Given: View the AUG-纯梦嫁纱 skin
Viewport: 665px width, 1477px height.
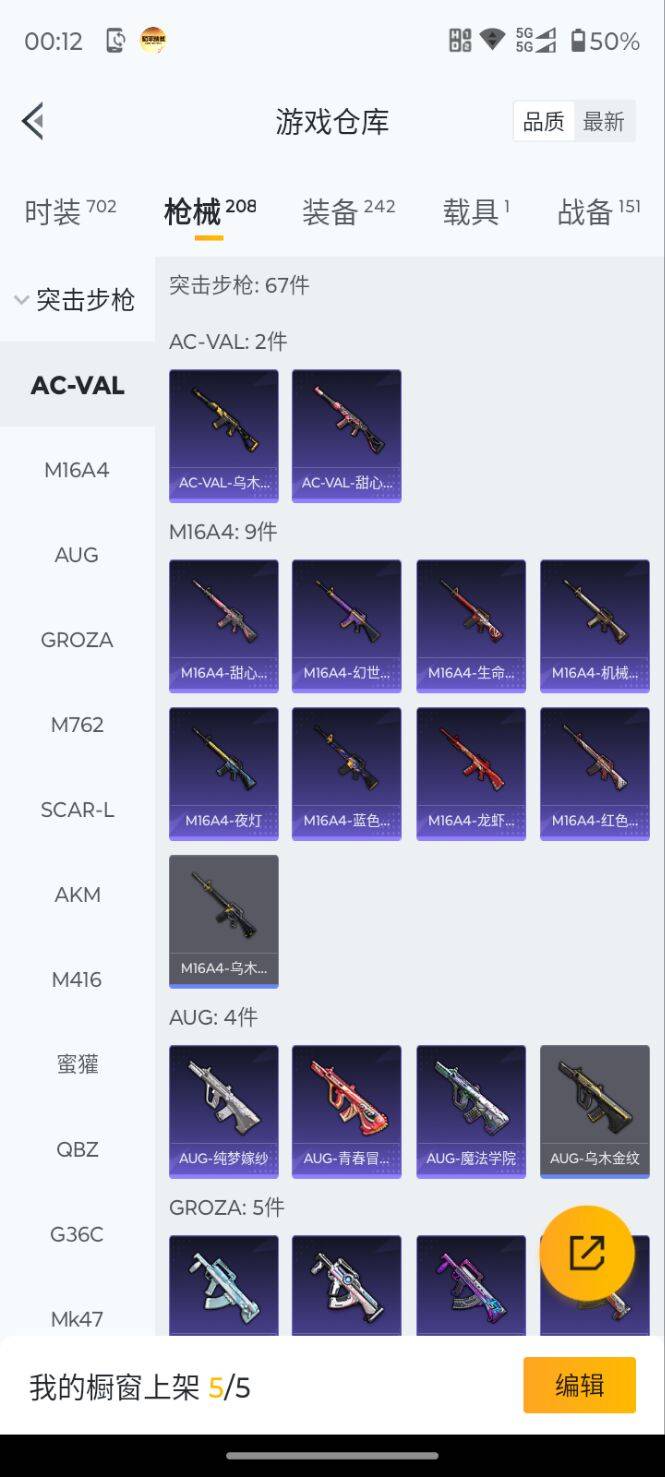Looking at the screenshot, I should [x=224, y=1111].
